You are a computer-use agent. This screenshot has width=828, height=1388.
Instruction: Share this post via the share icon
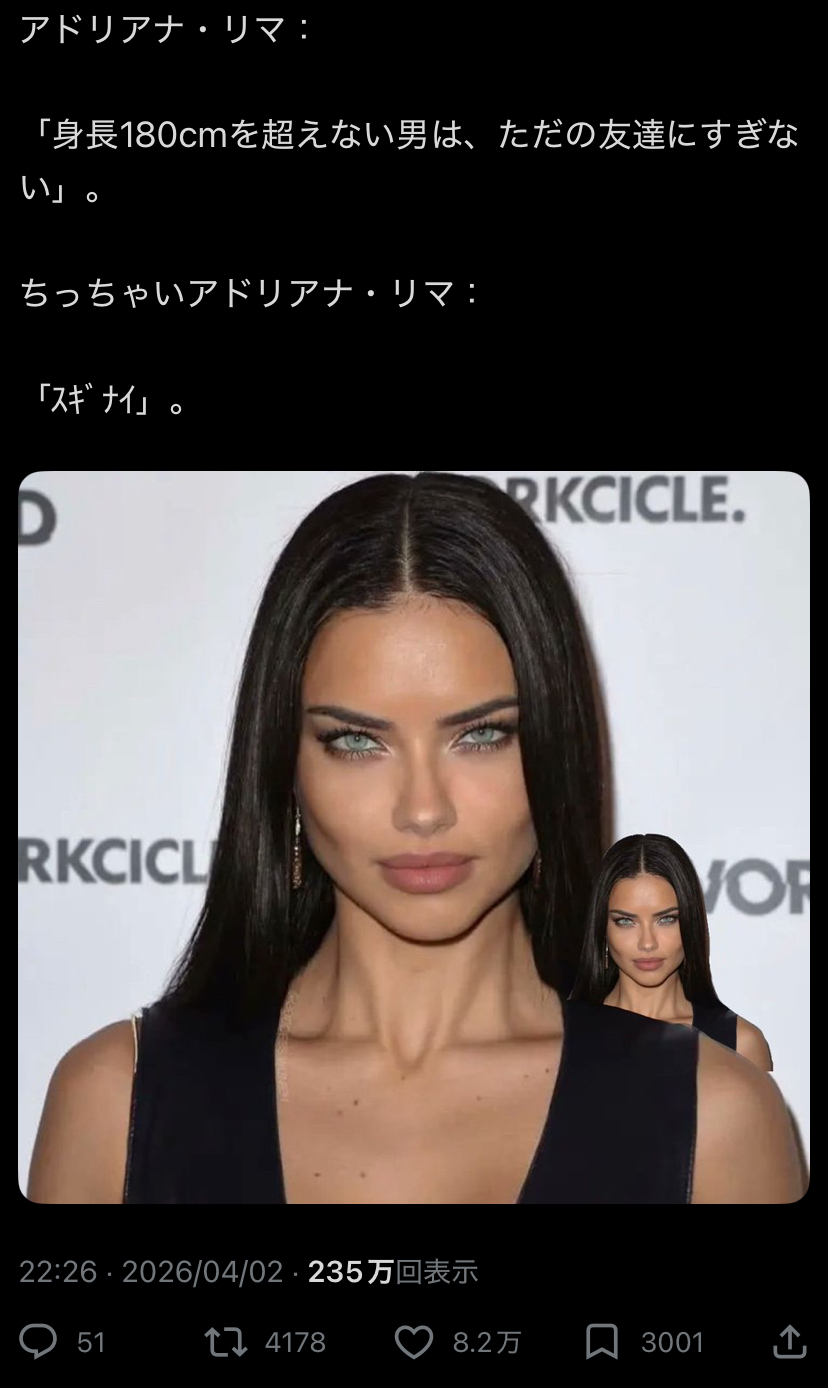click(788, 1341)
